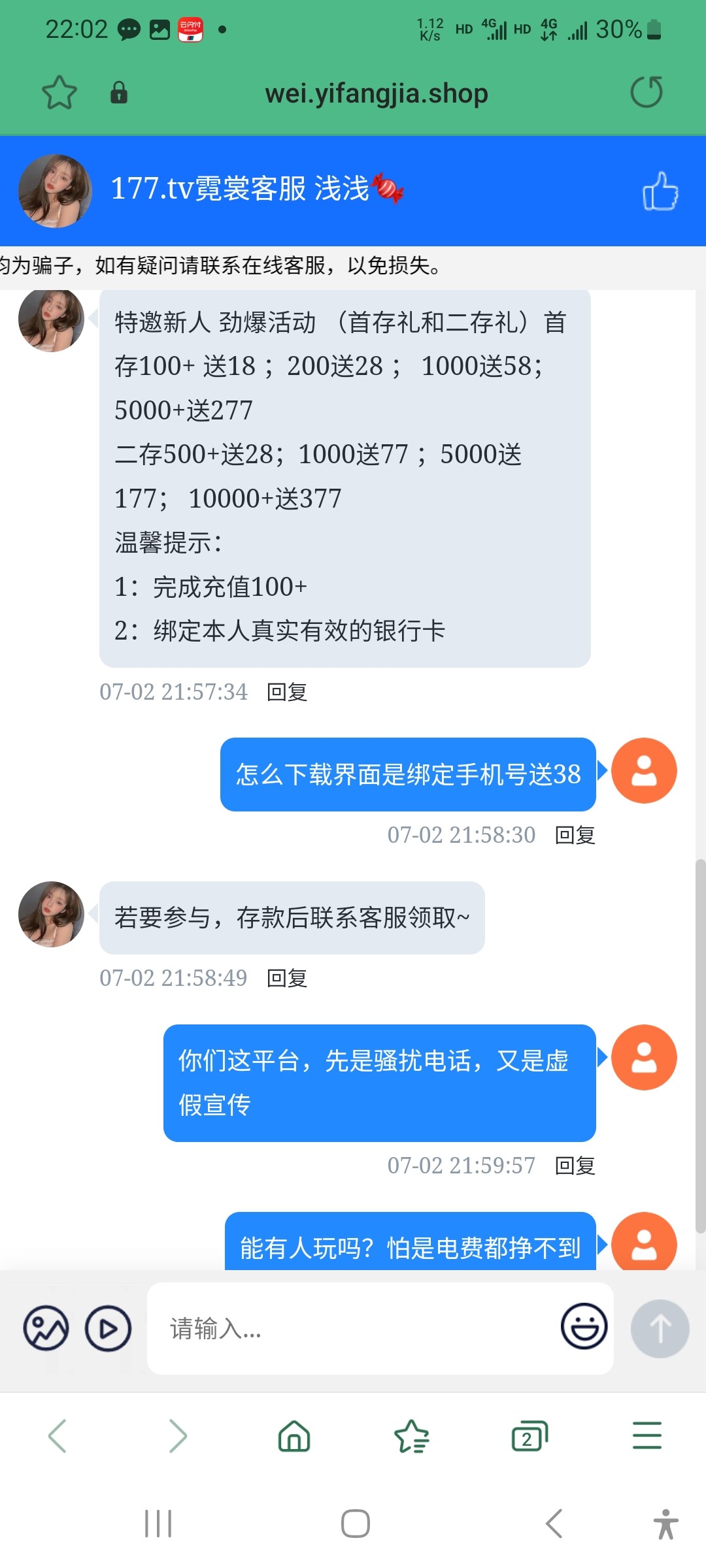Viewport: 706px width, 1568px height.
Task: Send the message with the arrow button
Action: pos(660,1328)
